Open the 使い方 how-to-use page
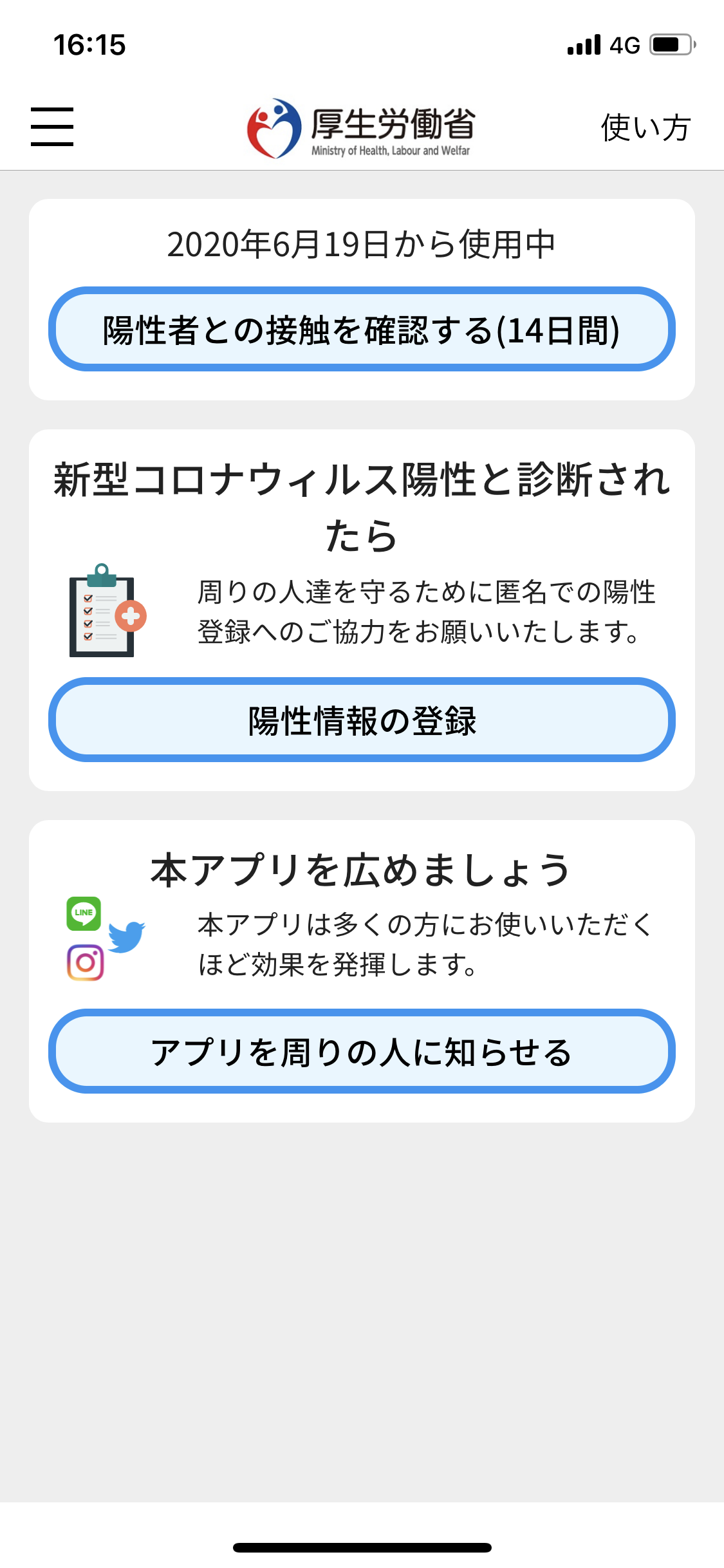The height and width of the screenshot is (1568, 724). pyautogui.click(x=645, y=127)
